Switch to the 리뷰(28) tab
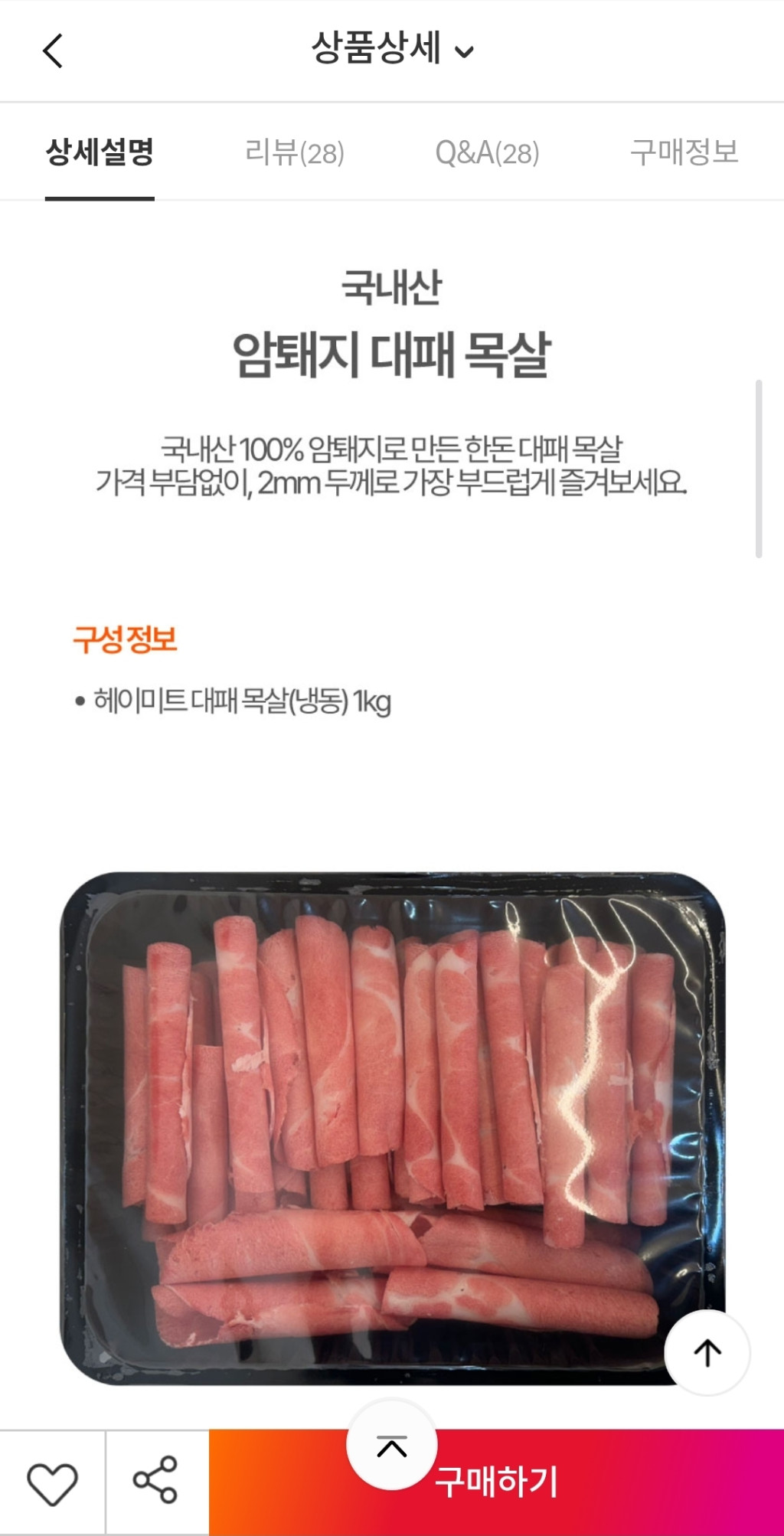The height and width of the screenshot is (1536, 784). (x=295, y=152)
